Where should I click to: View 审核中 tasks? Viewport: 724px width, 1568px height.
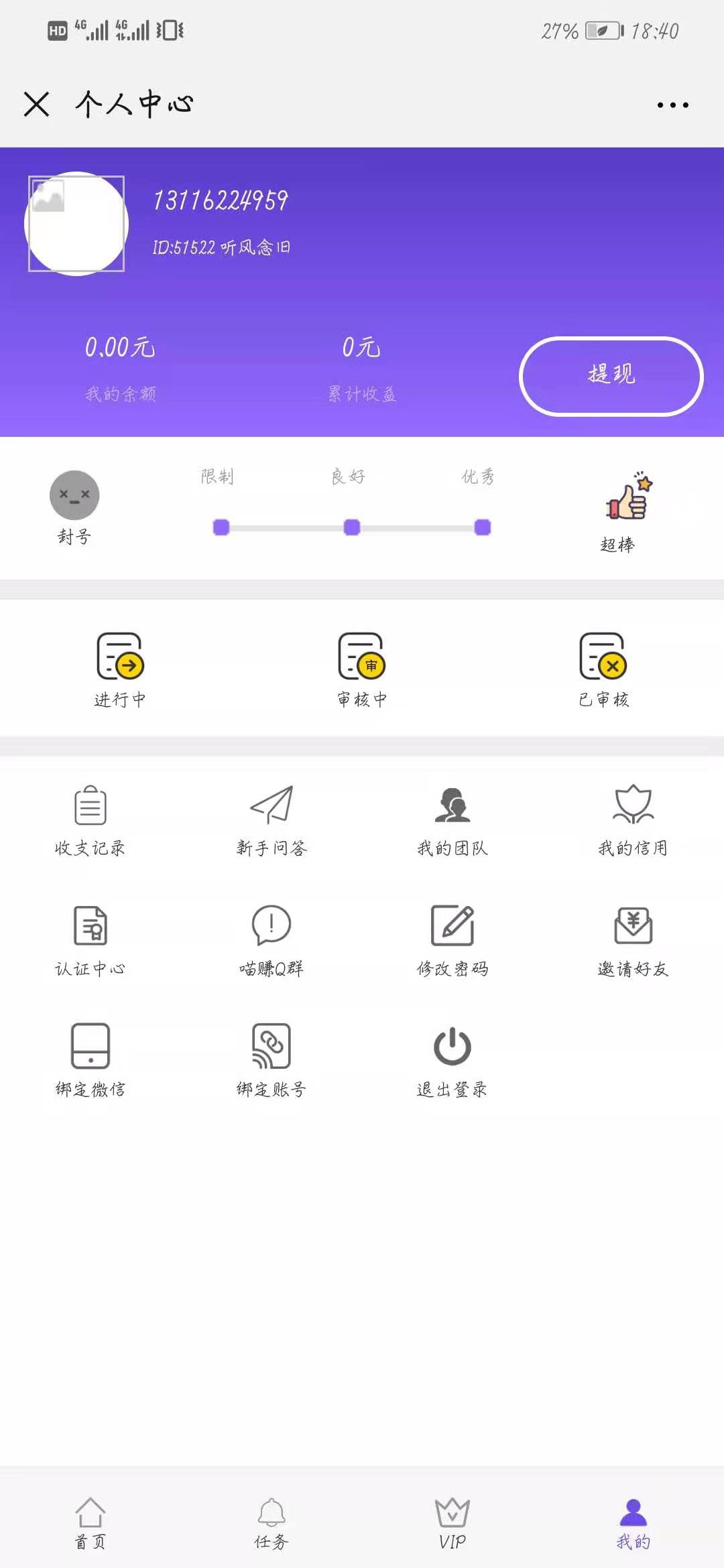pyautogui.click(x=361, y=669)
